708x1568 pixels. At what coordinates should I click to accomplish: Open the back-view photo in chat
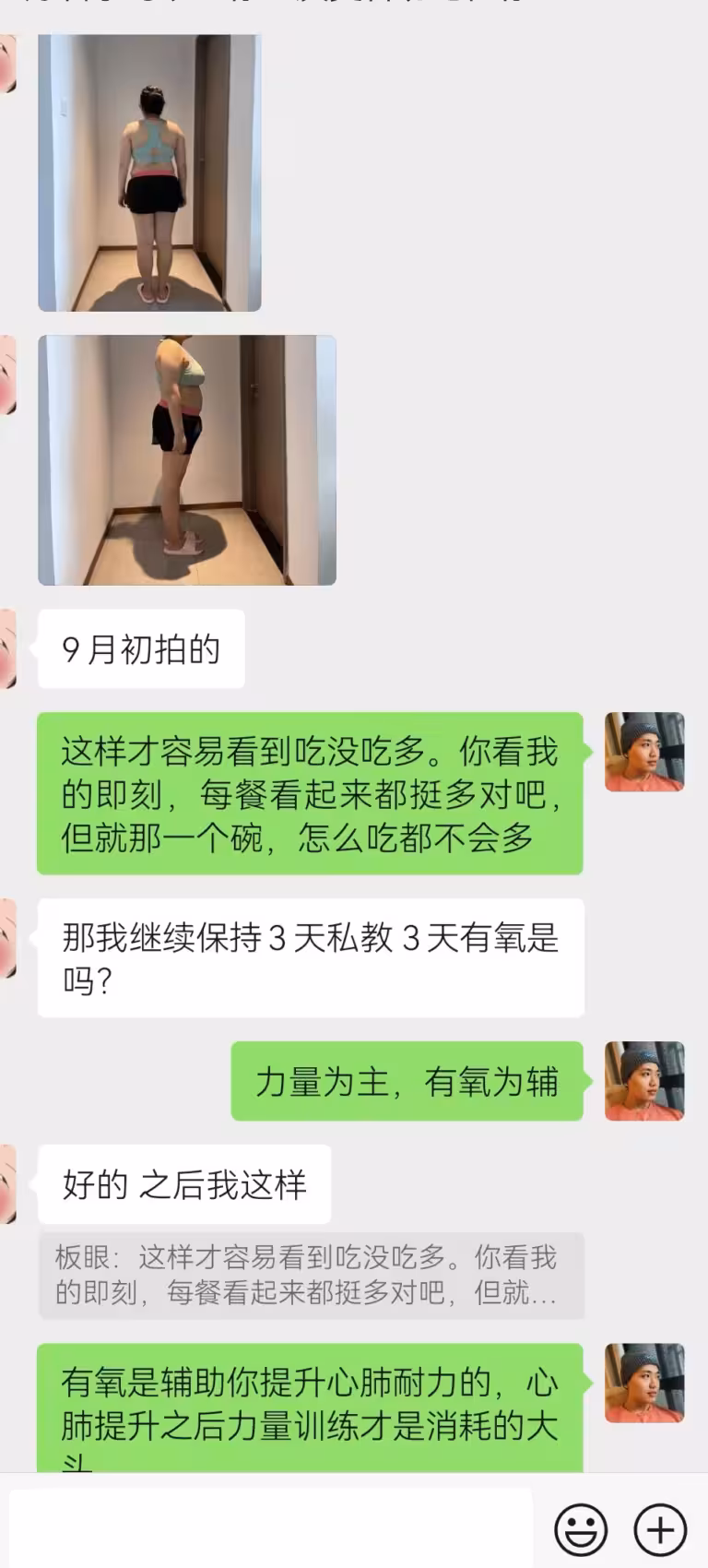[149, 172]
